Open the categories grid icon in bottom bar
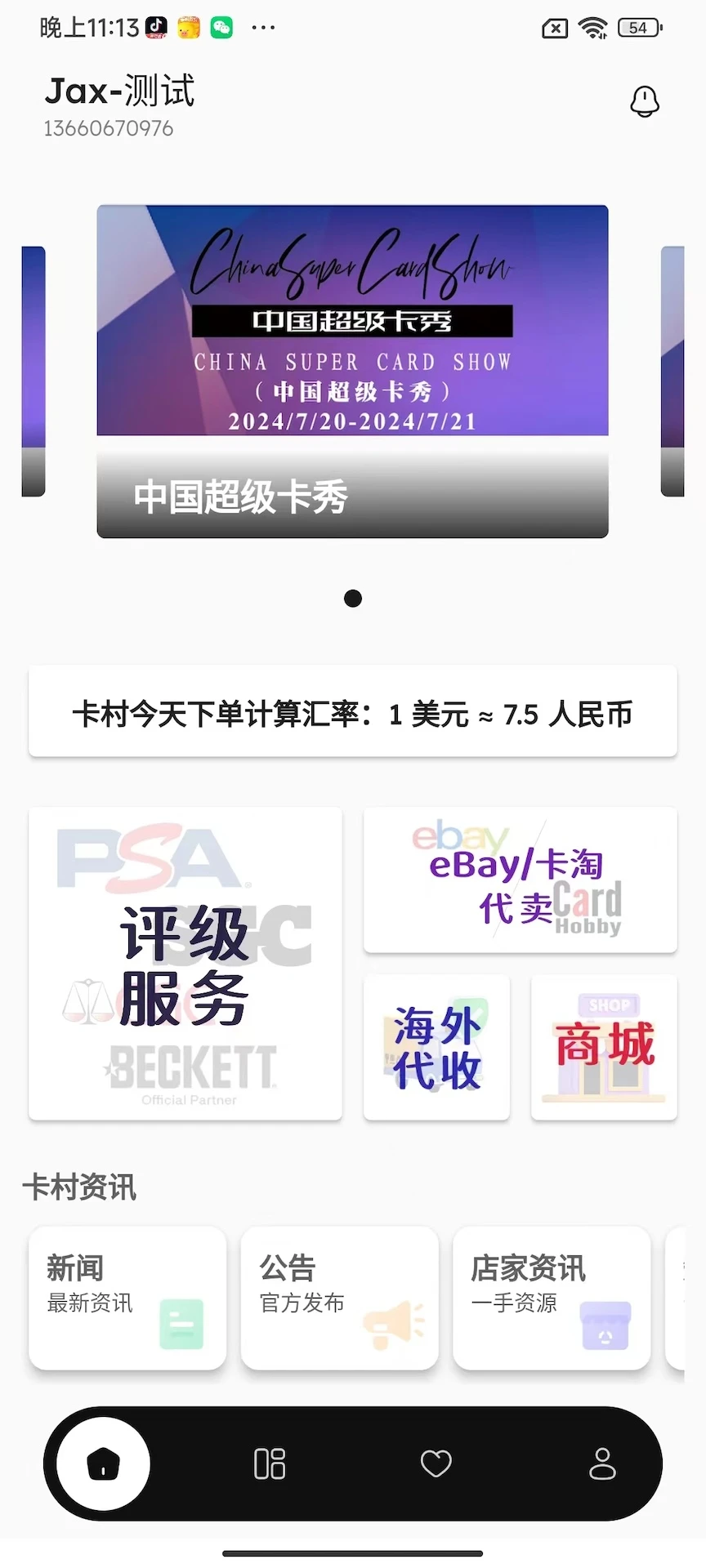Screen dimensions: 706x1568 (x=270, y=1463)
